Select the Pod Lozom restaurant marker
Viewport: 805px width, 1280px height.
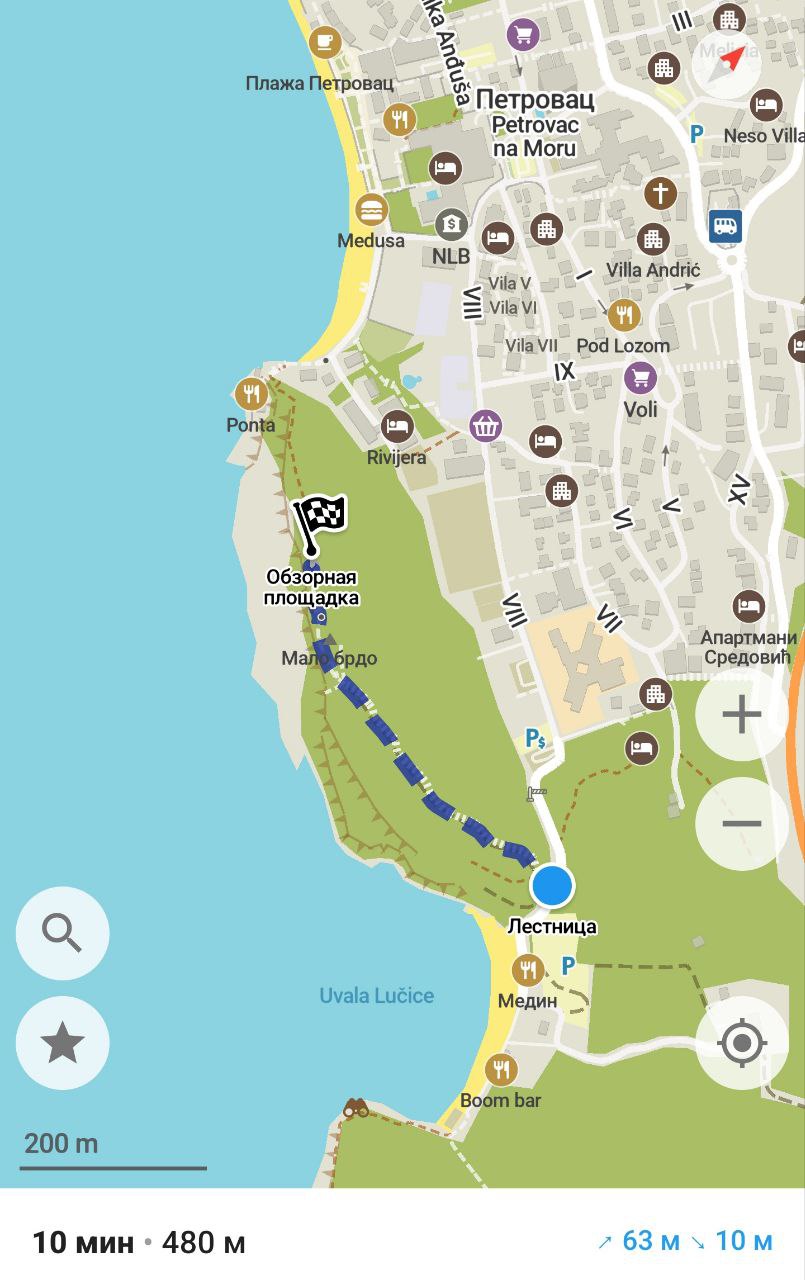tap(623, 315)
